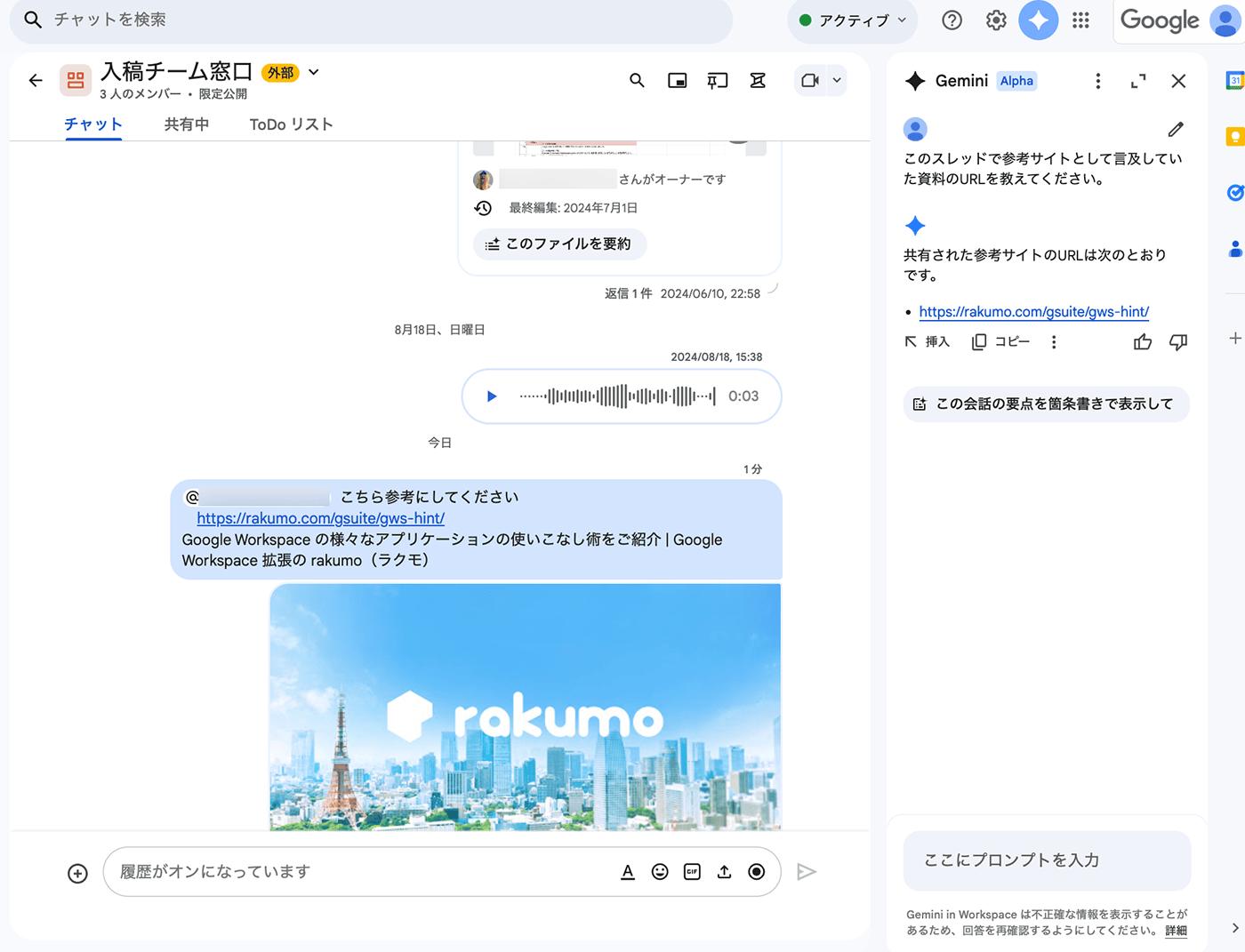The height and width of the screenshot is (952, 1245).
Task: Go back with the arrow beside 入稿チーム窓口
Action: (x=36, y=81)
